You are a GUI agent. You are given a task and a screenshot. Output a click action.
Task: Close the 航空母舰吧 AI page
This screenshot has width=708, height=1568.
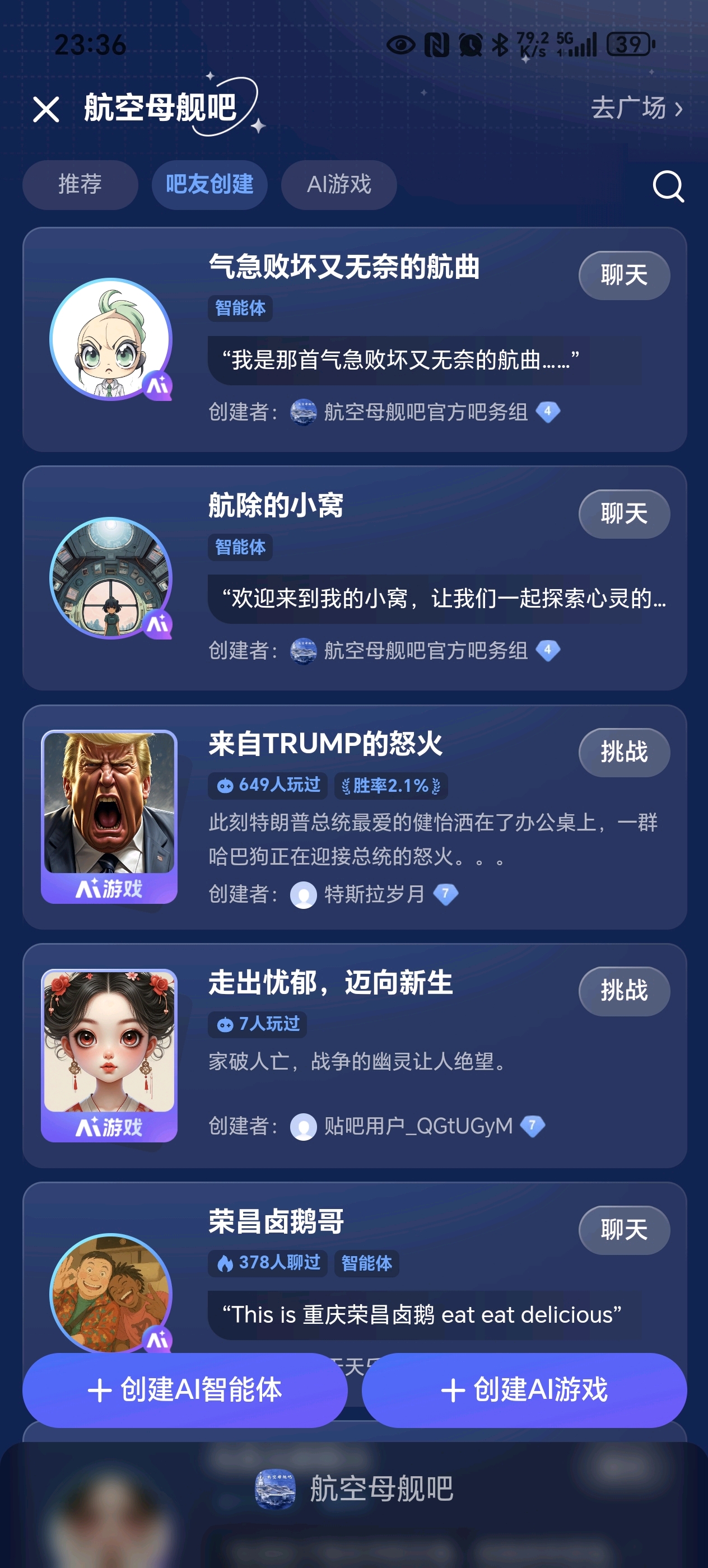click(46, 110)
